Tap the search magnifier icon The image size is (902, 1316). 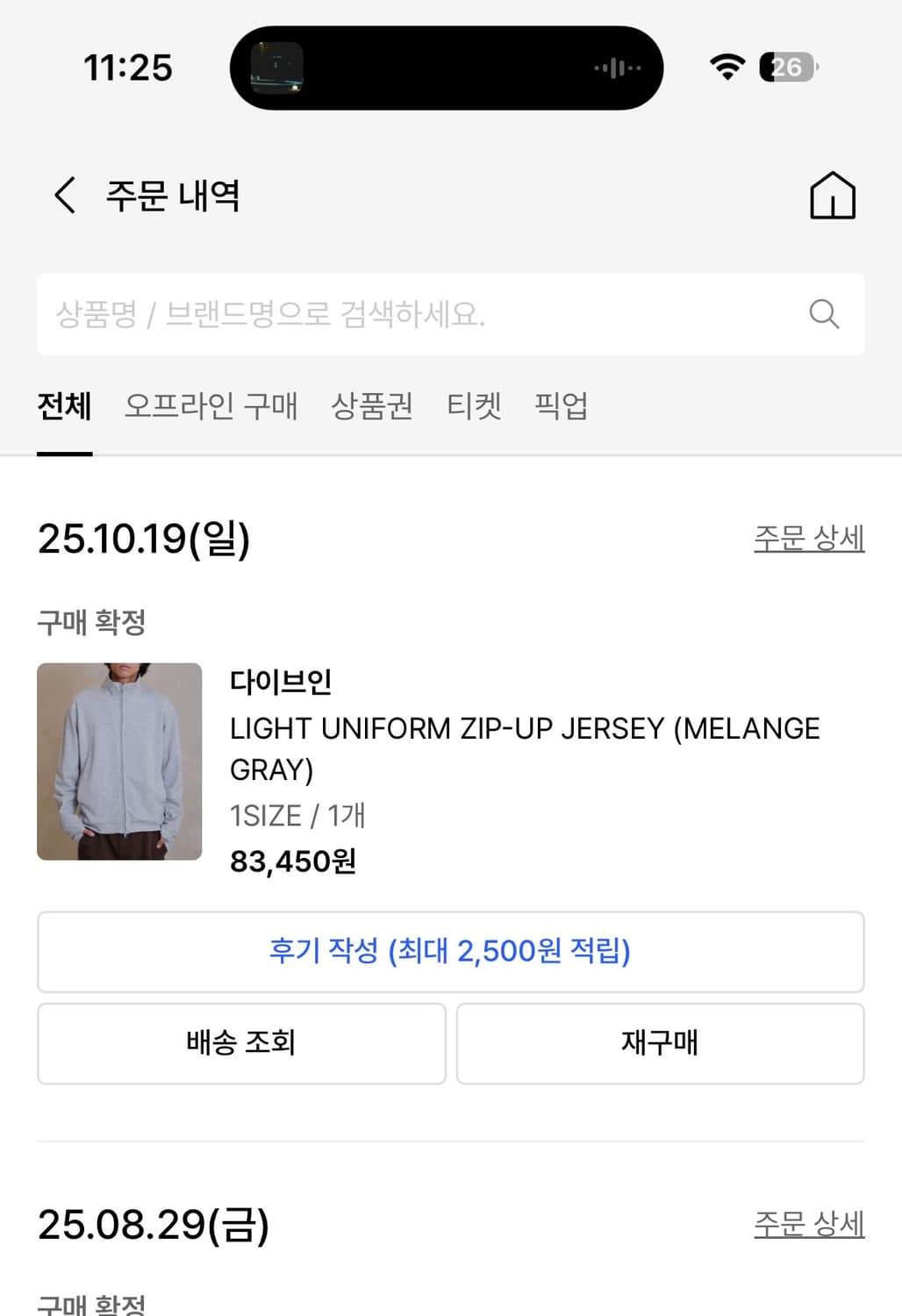coord(823,313)
